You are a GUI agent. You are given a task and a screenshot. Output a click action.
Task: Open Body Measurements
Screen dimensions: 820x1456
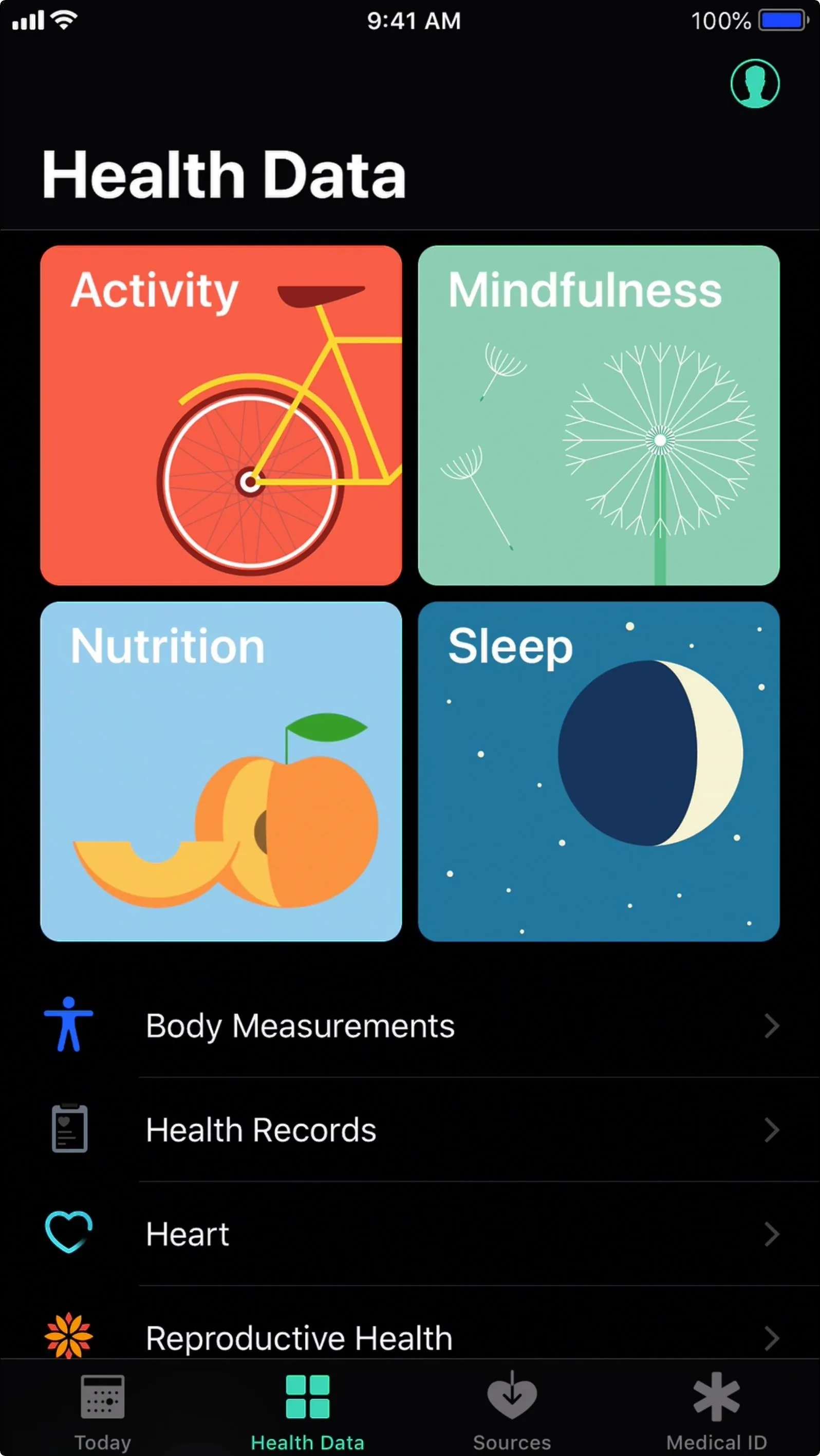(409, 1026)
